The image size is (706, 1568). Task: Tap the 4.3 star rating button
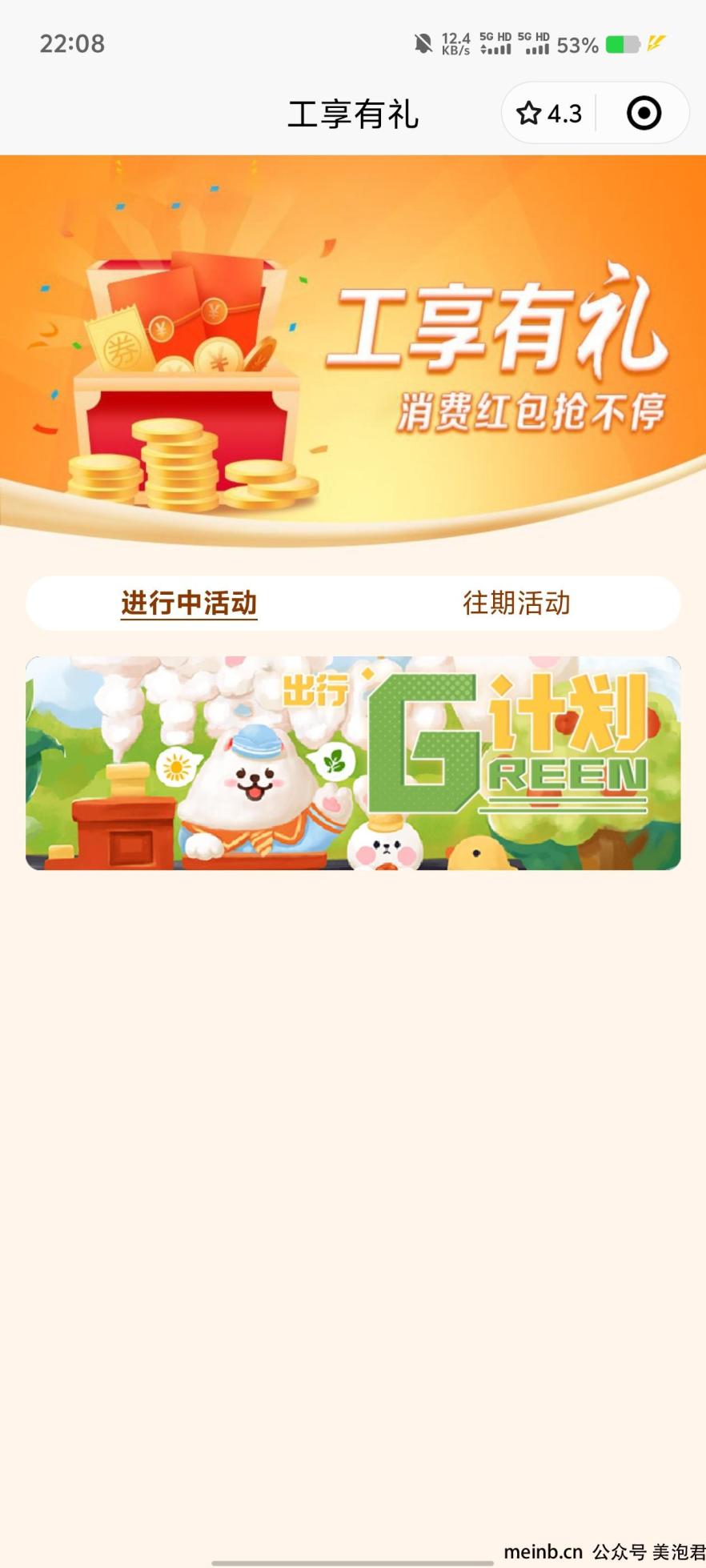point(549,114)
